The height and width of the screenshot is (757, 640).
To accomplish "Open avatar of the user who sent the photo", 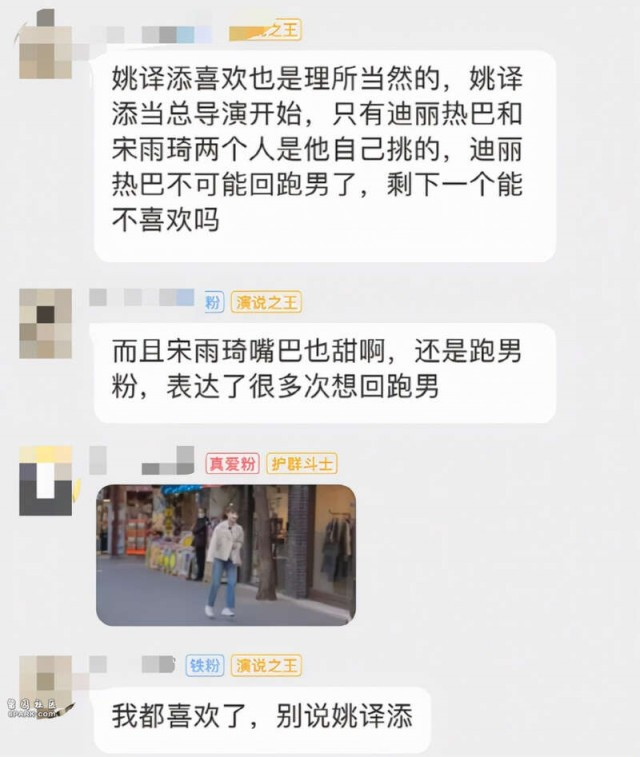I will [46, 481].
